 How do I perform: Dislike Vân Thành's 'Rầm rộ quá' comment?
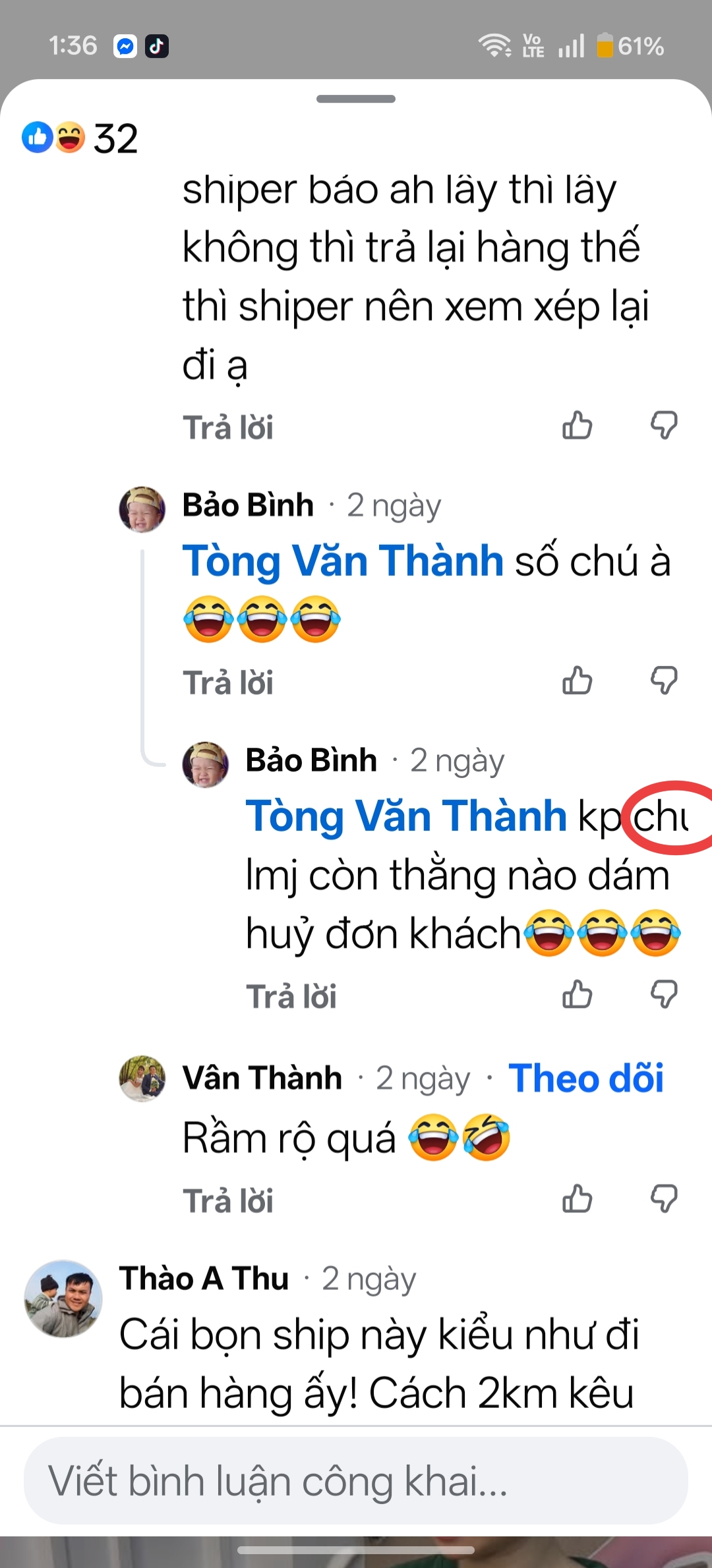click(x=664, y=1198)
